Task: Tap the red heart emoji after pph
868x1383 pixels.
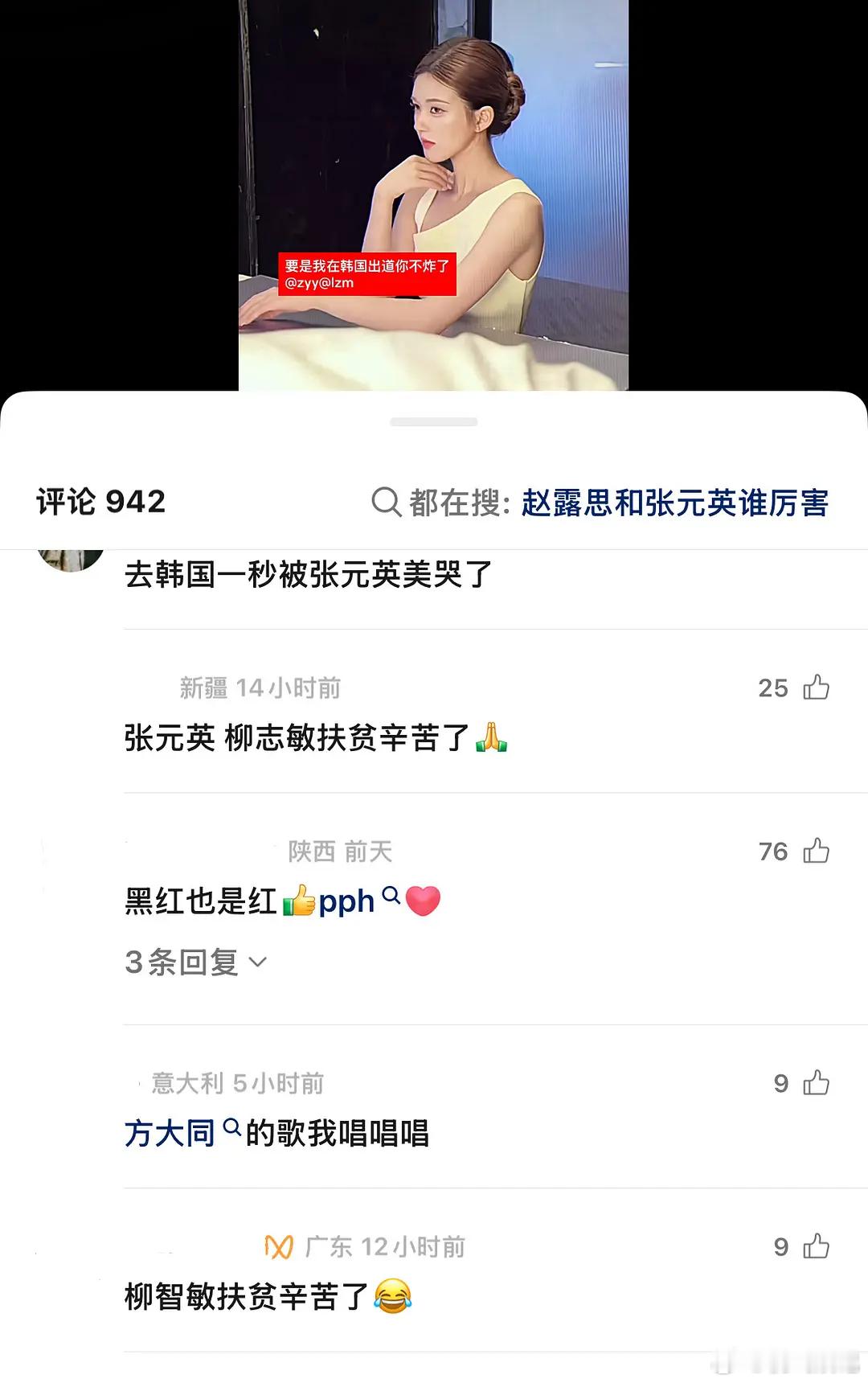Action: pyautogui.click(x=422, y=901)
